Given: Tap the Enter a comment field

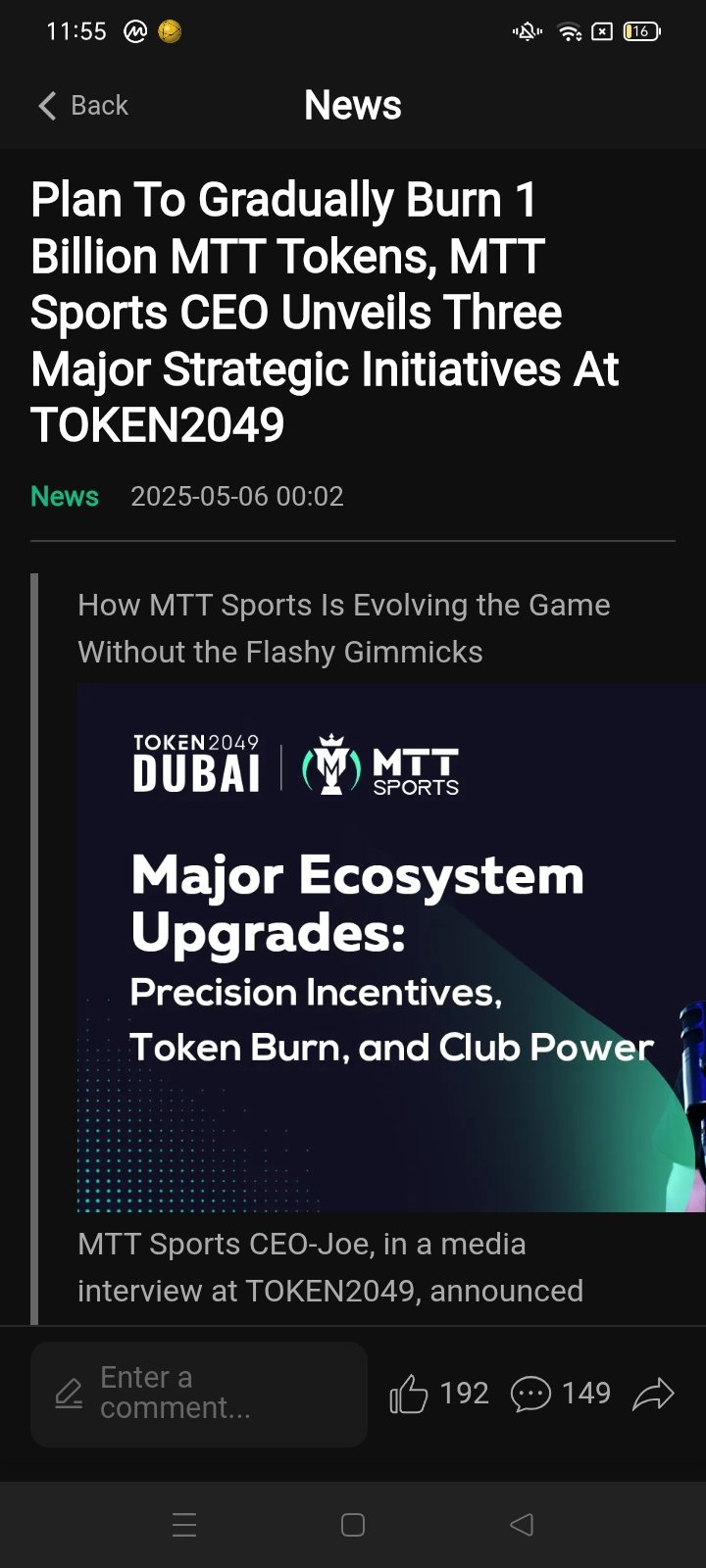Looking at the screenshot, I should pos(199,1394).
